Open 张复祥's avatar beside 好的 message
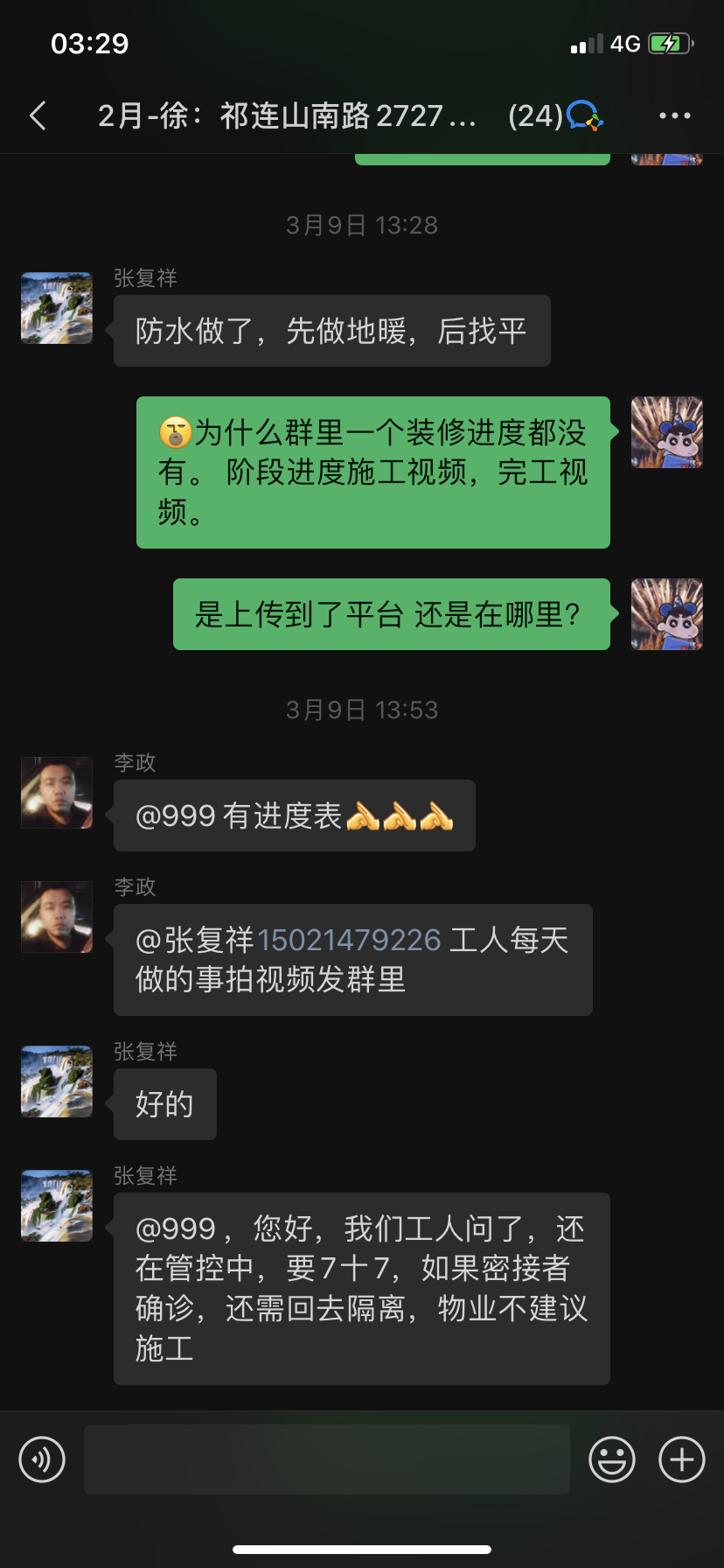 [x=57, y=1081]
